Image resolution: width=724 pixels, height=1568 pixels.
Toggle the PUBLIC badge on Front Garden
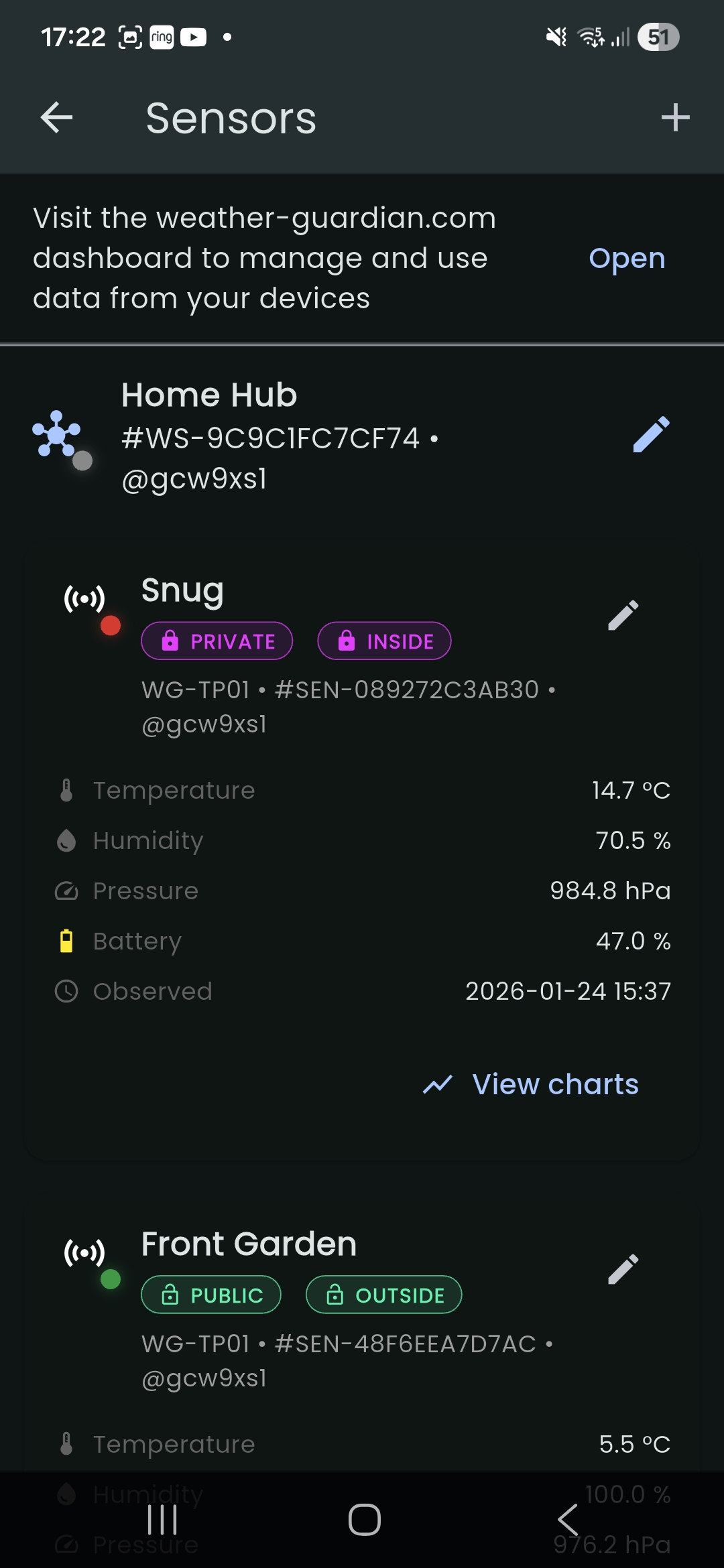(210, 1295)
